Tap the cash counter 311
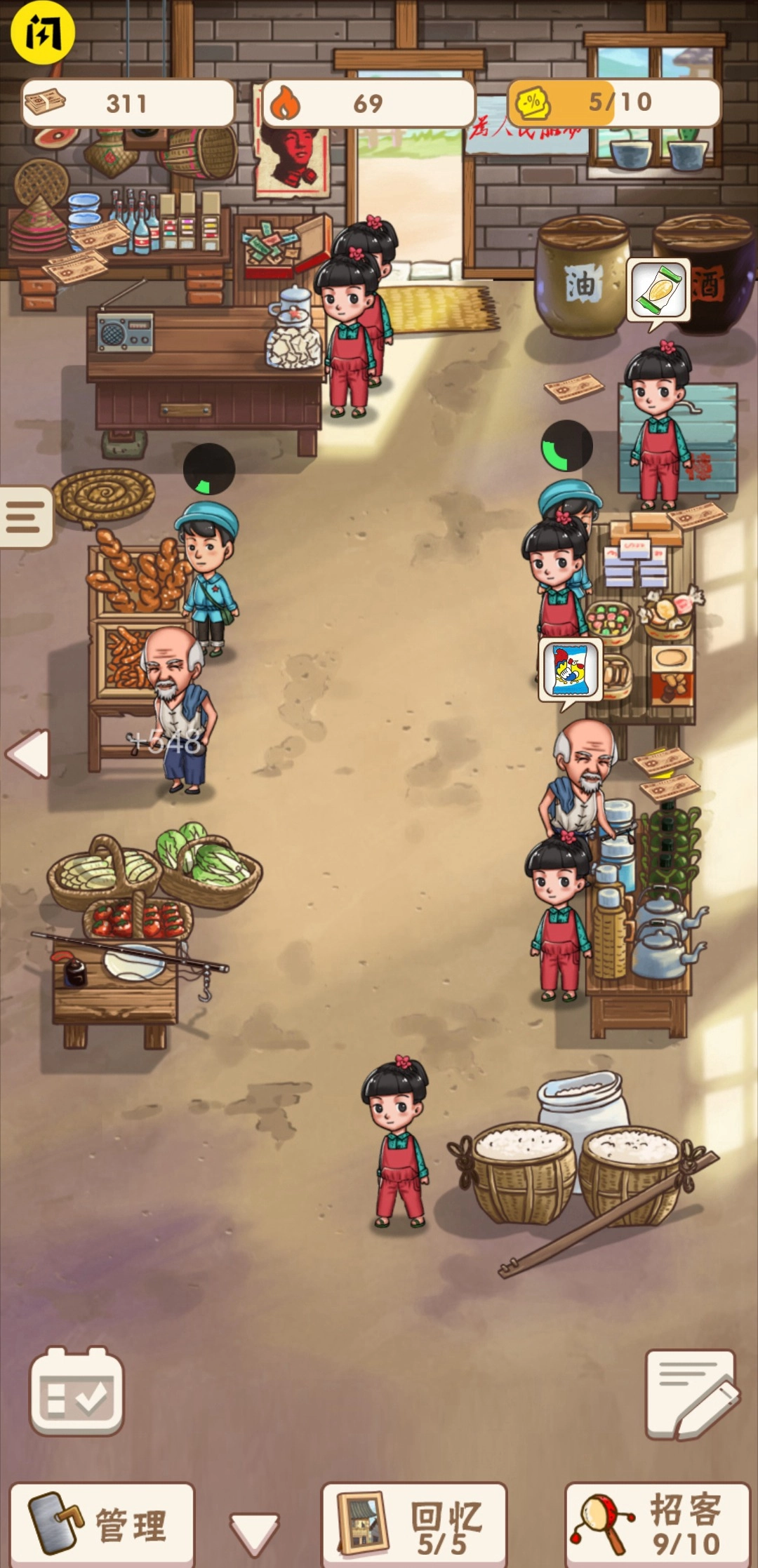This screenshot has width=758, height=1568. point(128,103)
